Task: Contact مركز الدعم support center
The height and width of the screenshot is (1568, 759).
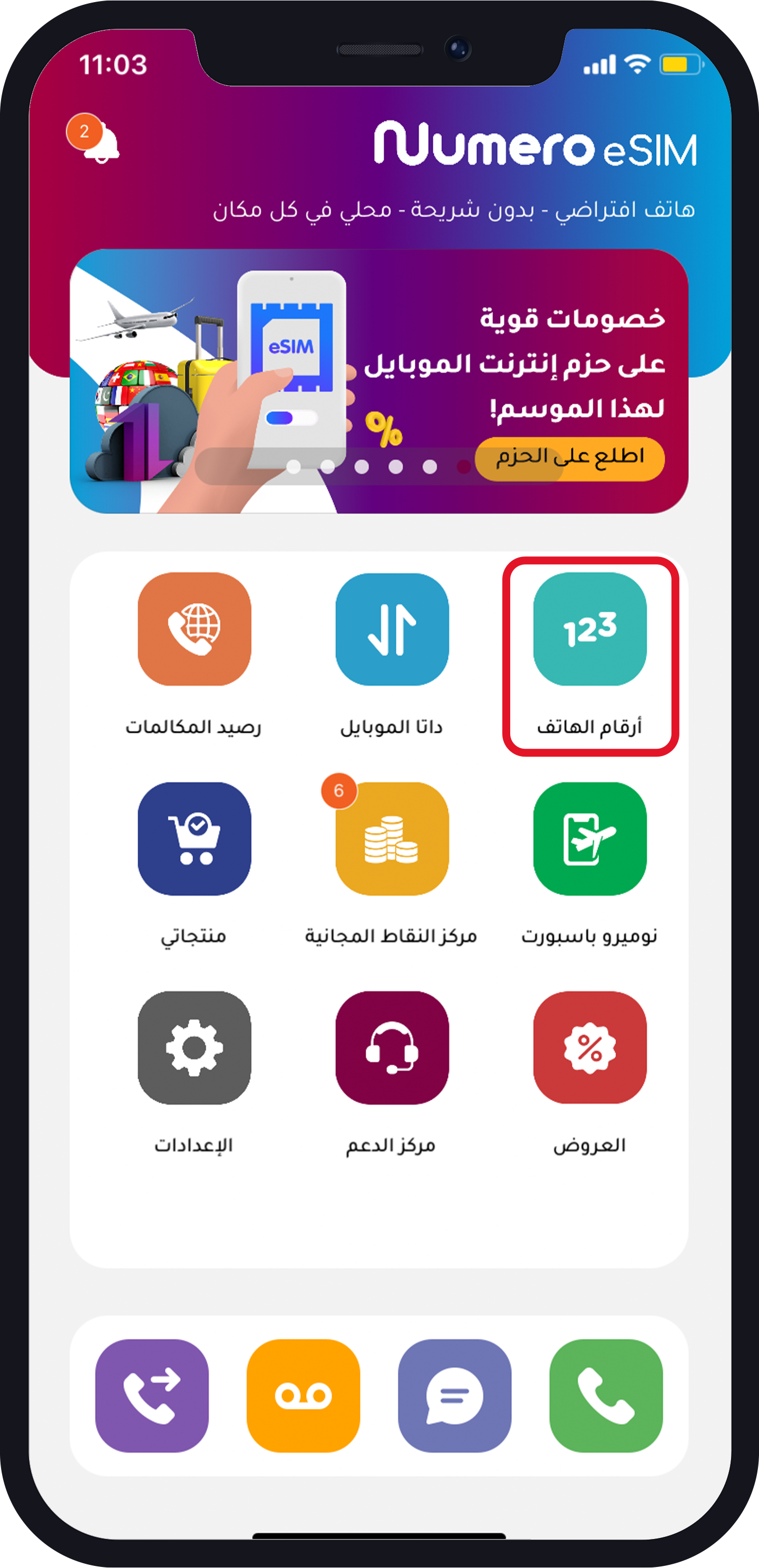Action: (x=392, y=1047)
